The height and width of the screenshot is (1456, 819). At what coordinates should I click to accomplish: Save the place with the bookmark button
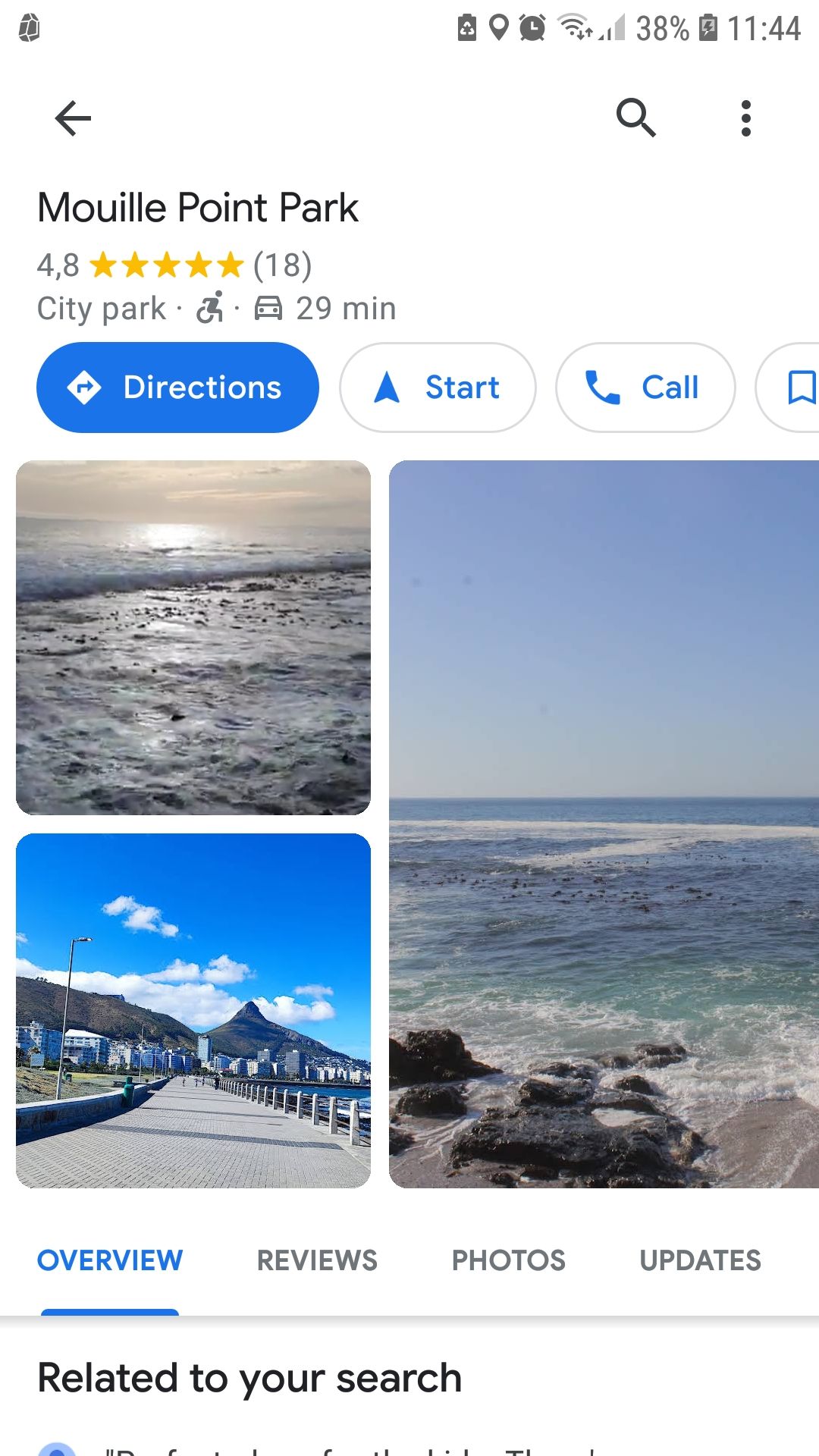(796, 388)
